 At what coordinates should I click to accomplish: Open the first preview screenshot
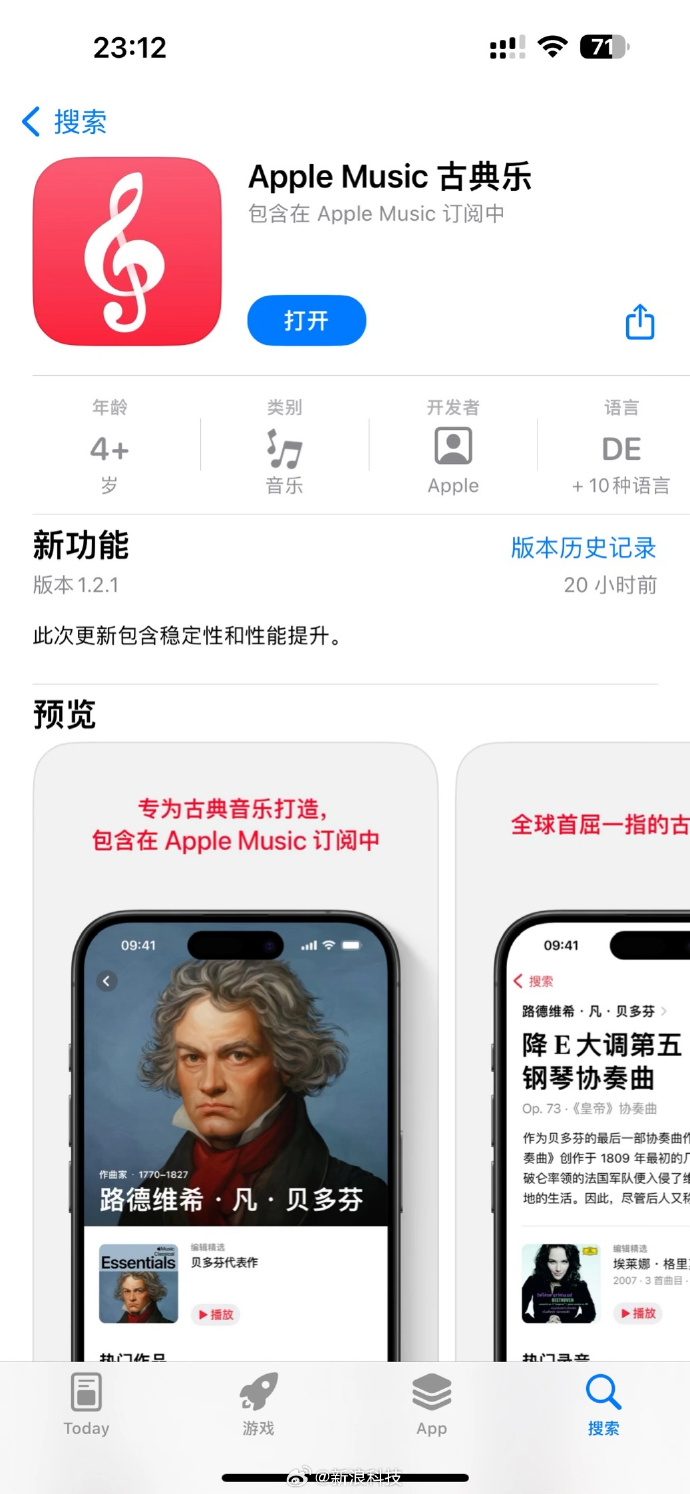(235, 1050)
